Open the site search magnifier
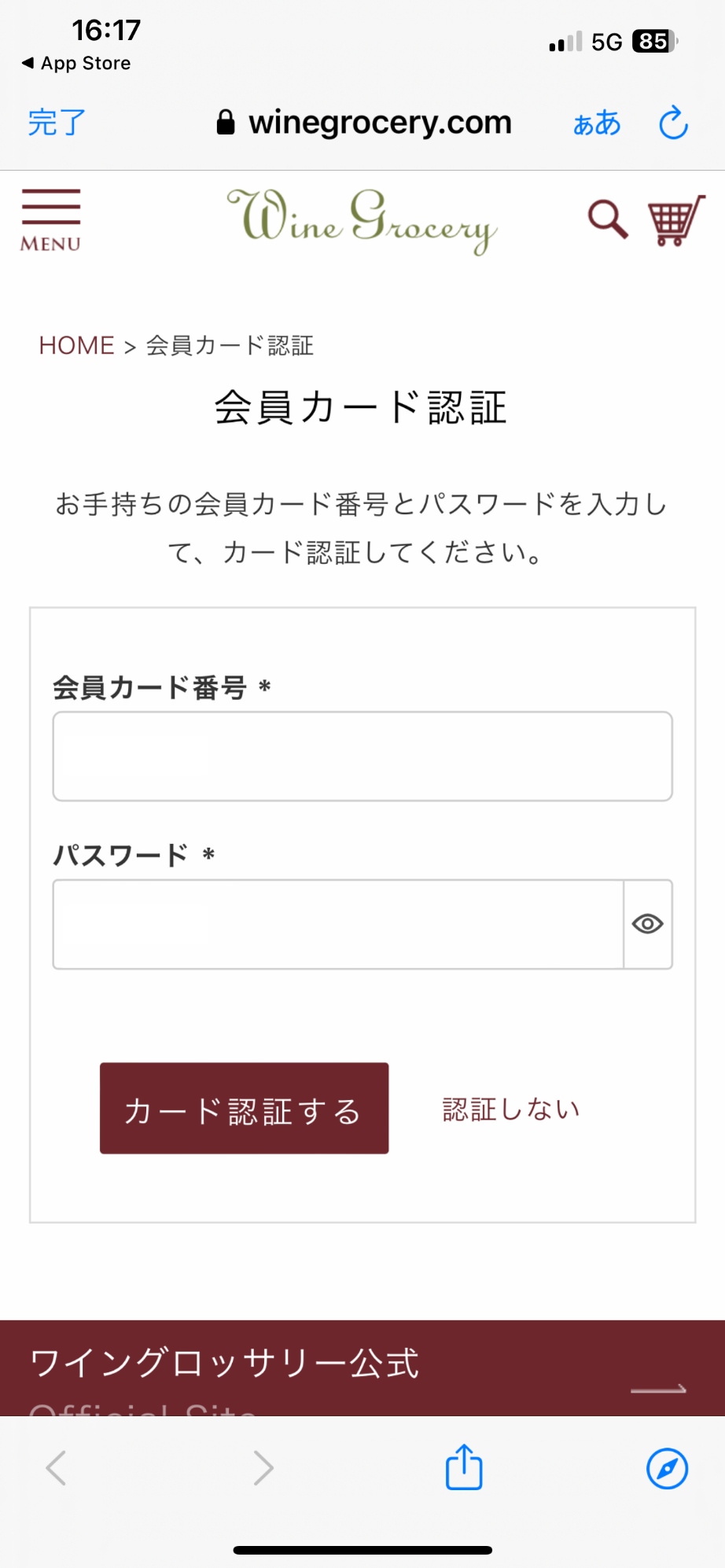The height and width of the screenshot is (1568, 725). pos(608,219)
